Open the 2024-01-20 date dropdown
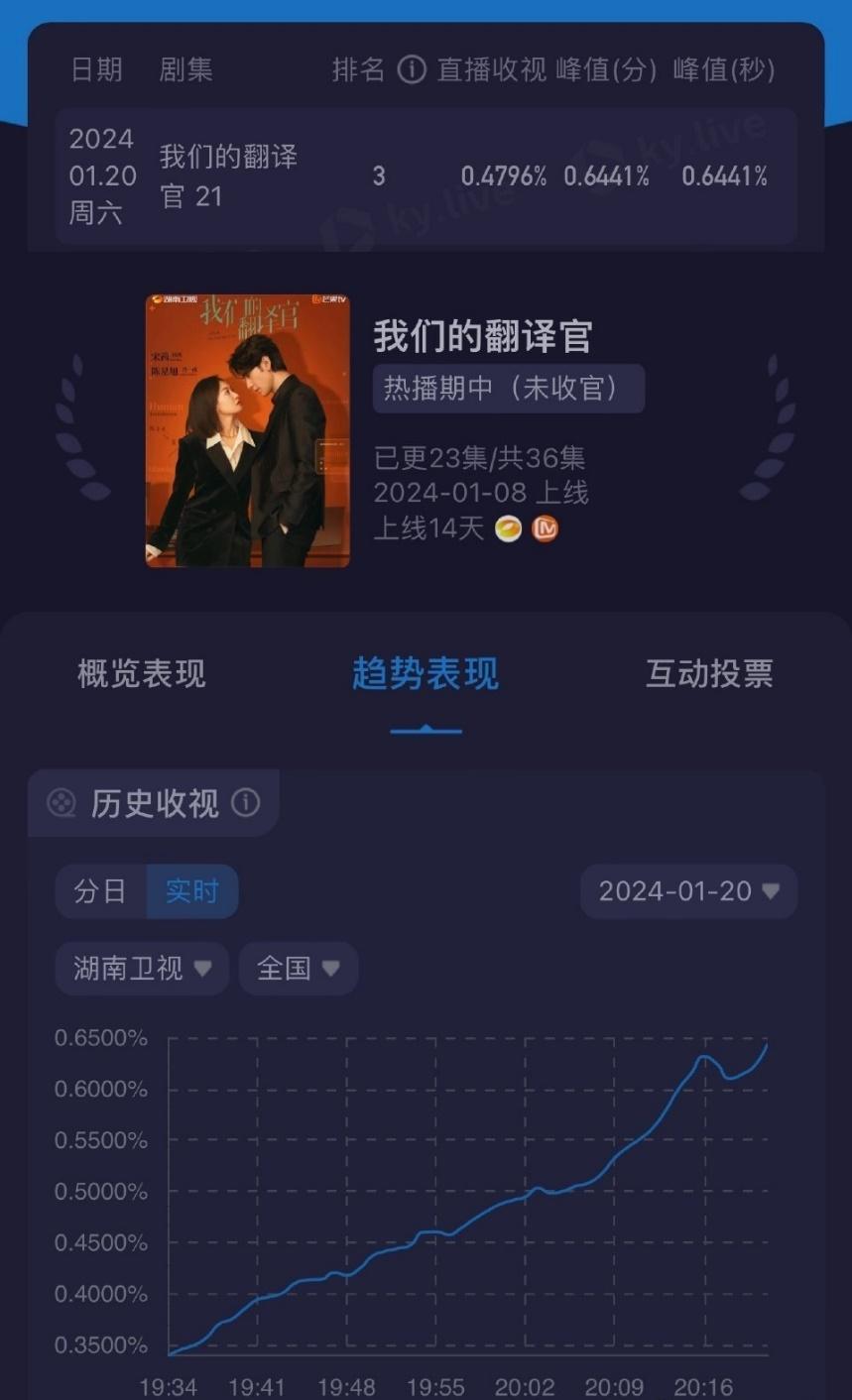The width and height of the screenshot is (852, 1400). 688,891
